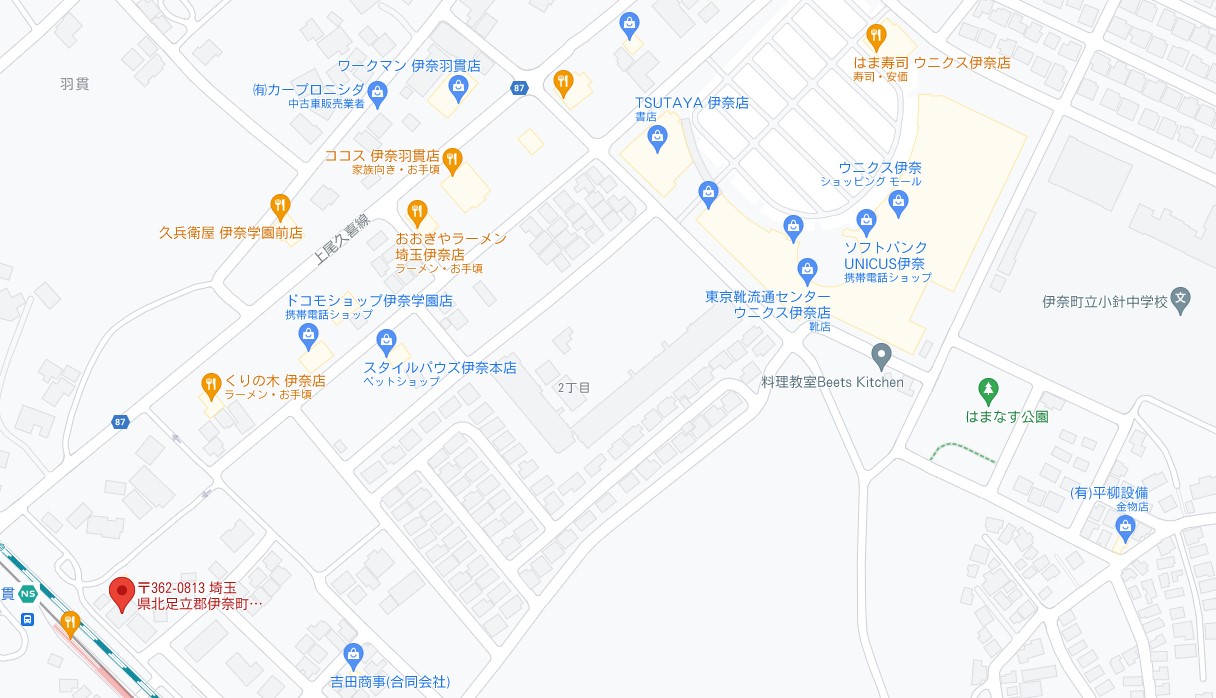1216x698 pixels.
Task: Open the 東京靴流通センター ウニクス伊奈店 marker
Action: (807, 268)
